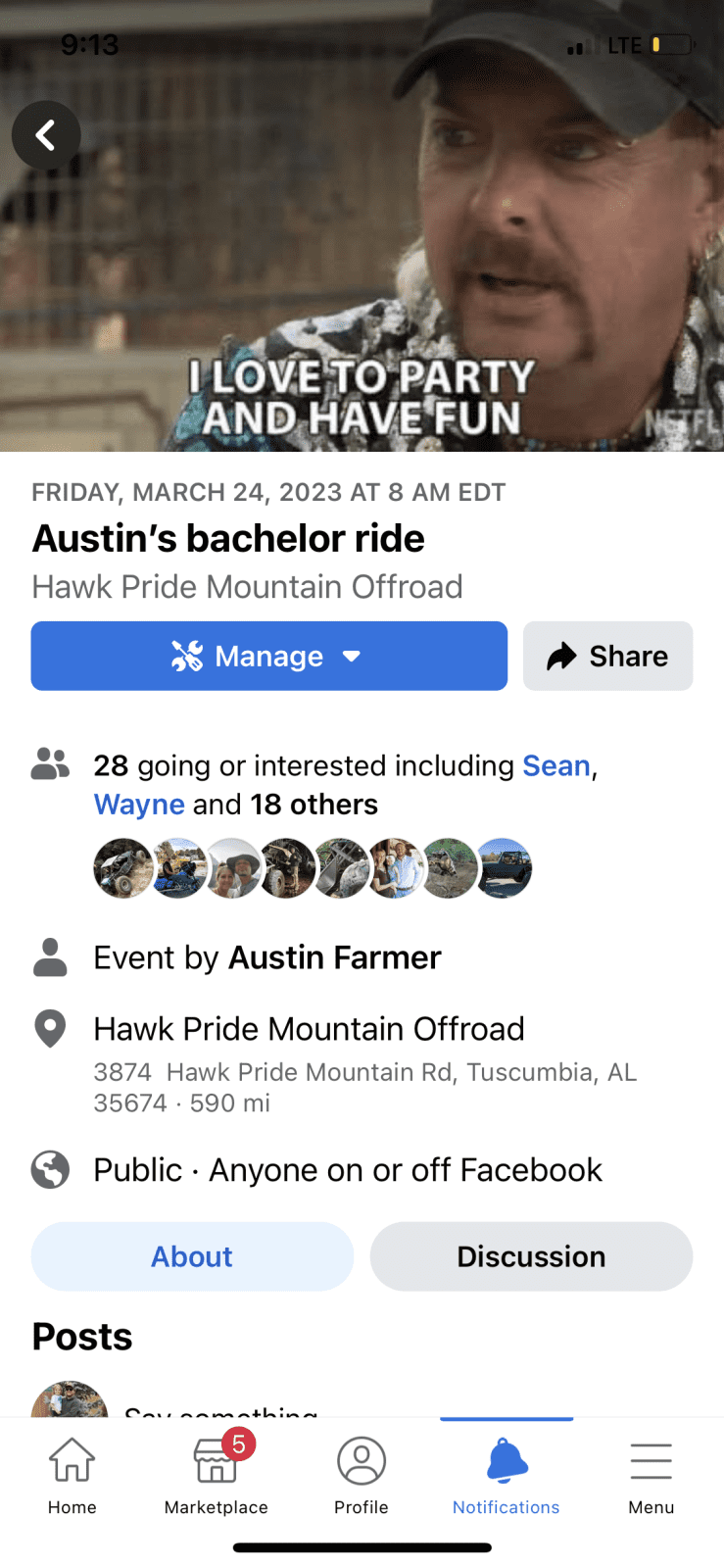Open the Manage dropdown for this event
Viewport: 724px width, 1568px height.
click(x=268, y=656)
